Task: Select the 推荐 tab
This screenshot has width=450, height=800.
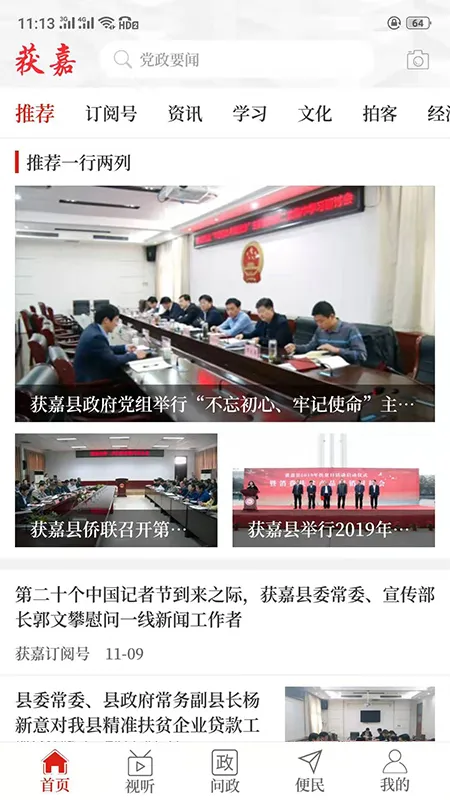Action: [x=35, y=113]
